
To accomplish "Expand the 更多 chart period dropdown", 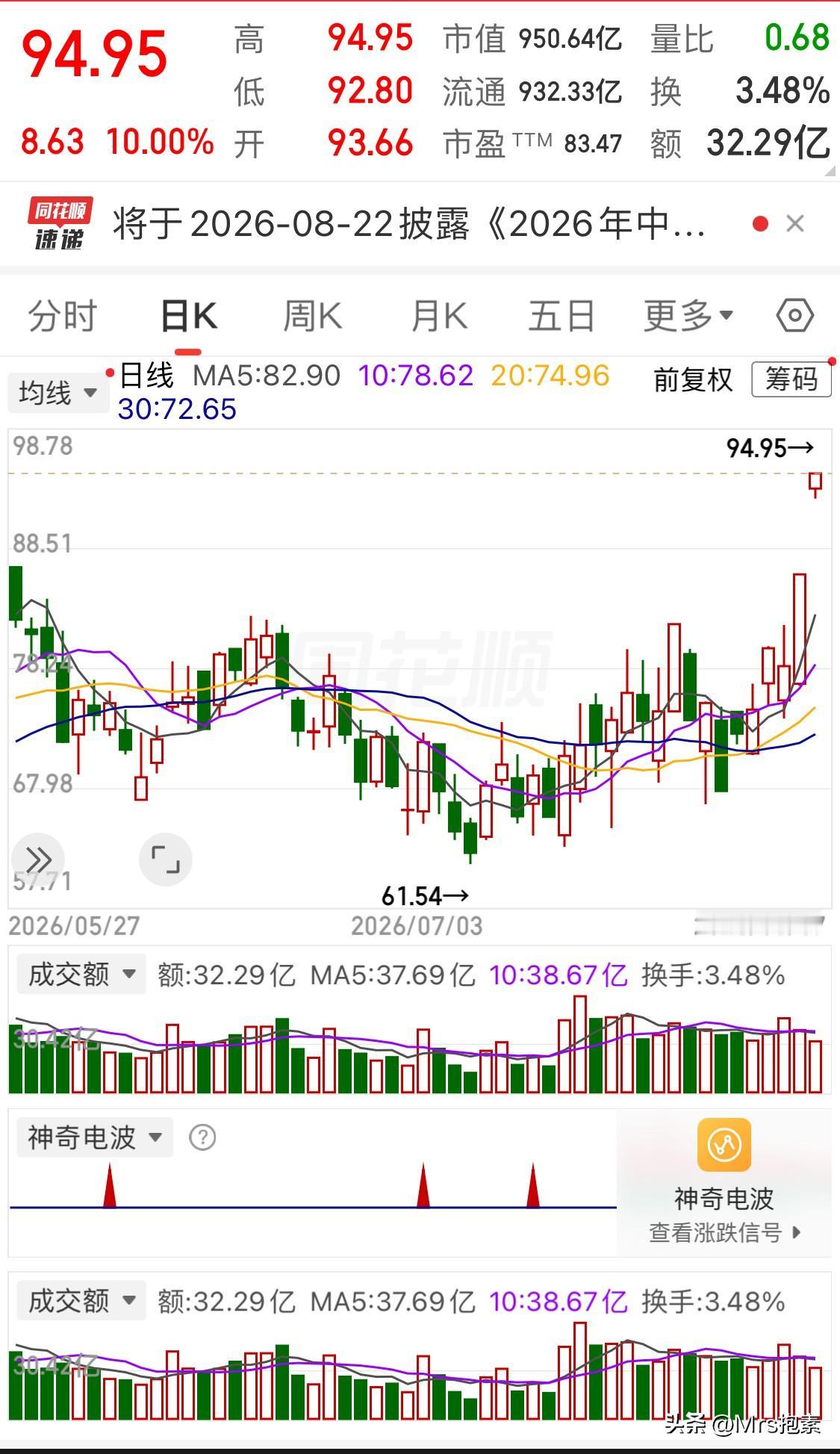I will (688, 316).
